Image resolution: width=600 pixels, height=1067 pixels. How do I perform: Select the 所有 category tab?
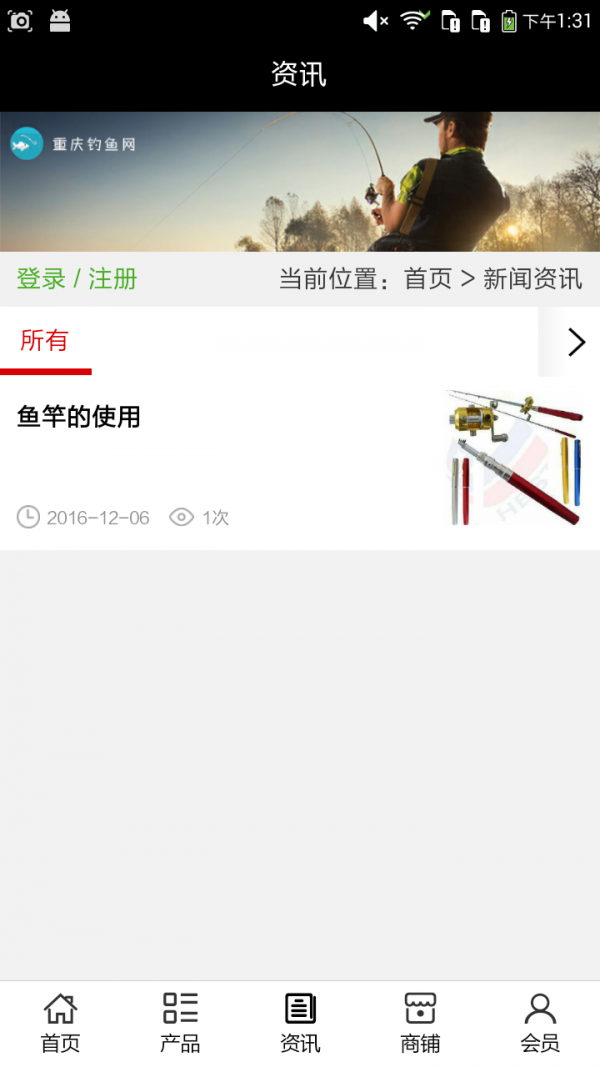tap(45, 341)
